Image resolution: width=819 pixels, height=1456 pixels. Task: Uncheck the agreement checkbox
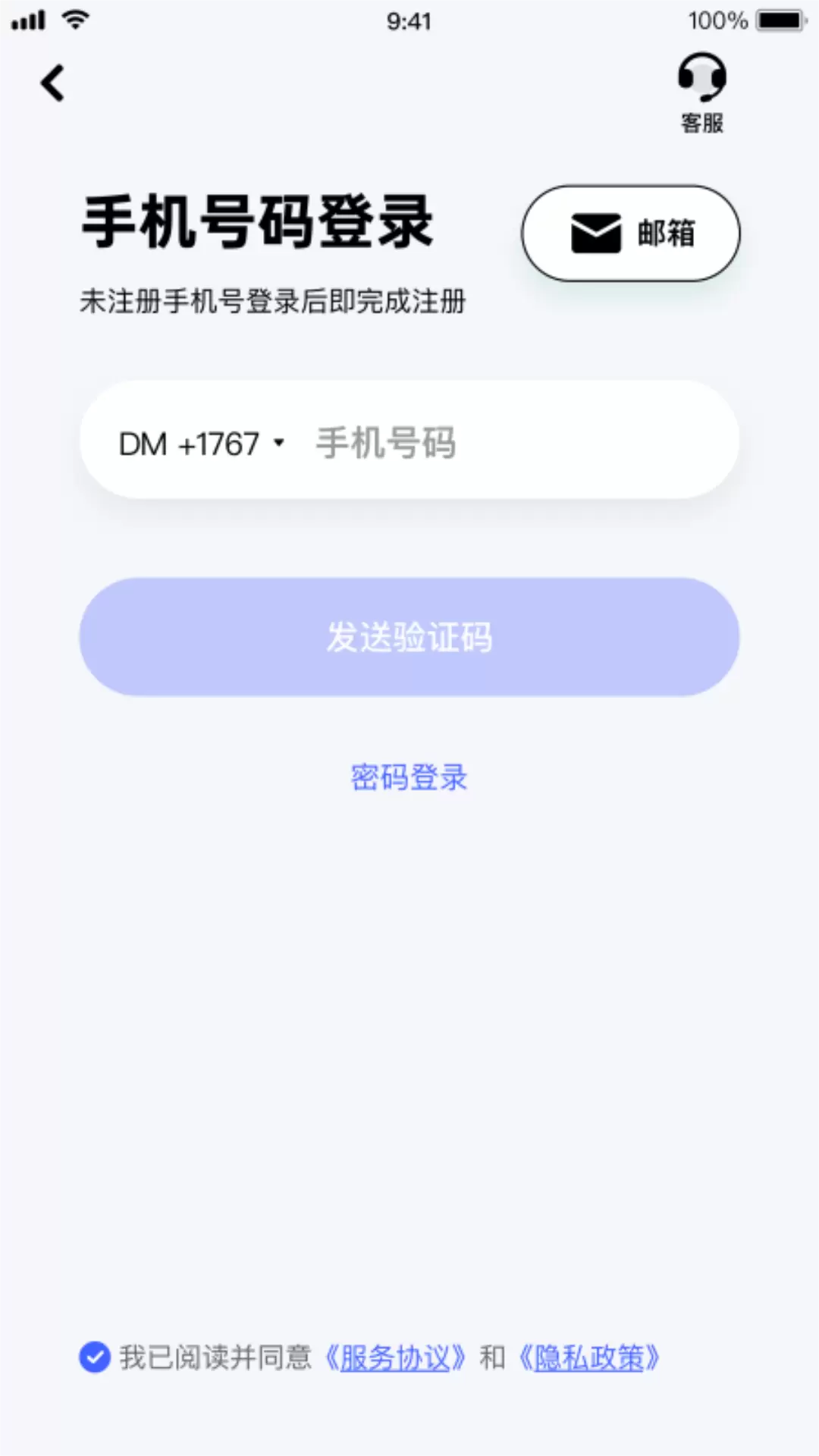click(x=95, y=1357)
